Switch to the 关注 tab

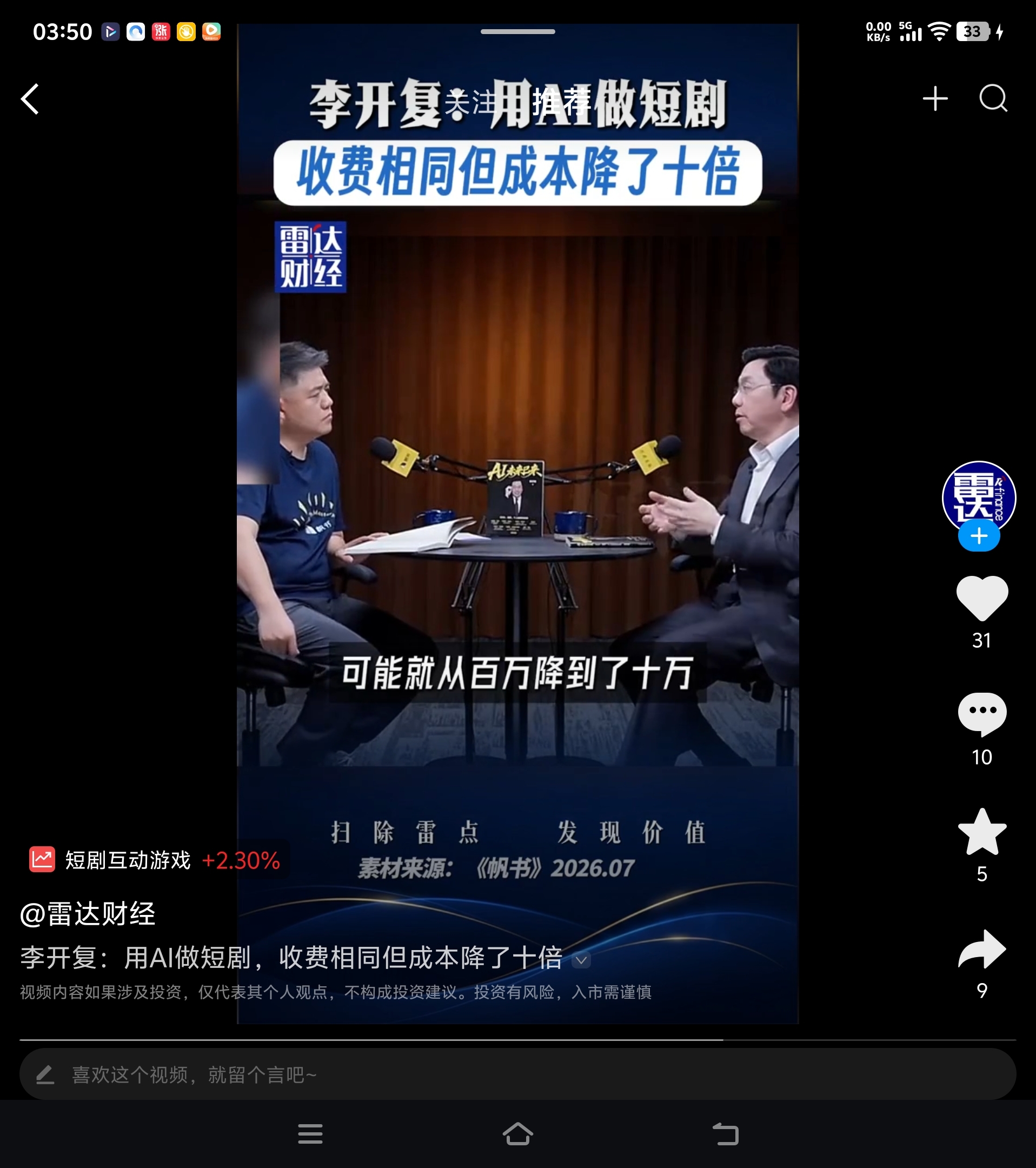470,103
